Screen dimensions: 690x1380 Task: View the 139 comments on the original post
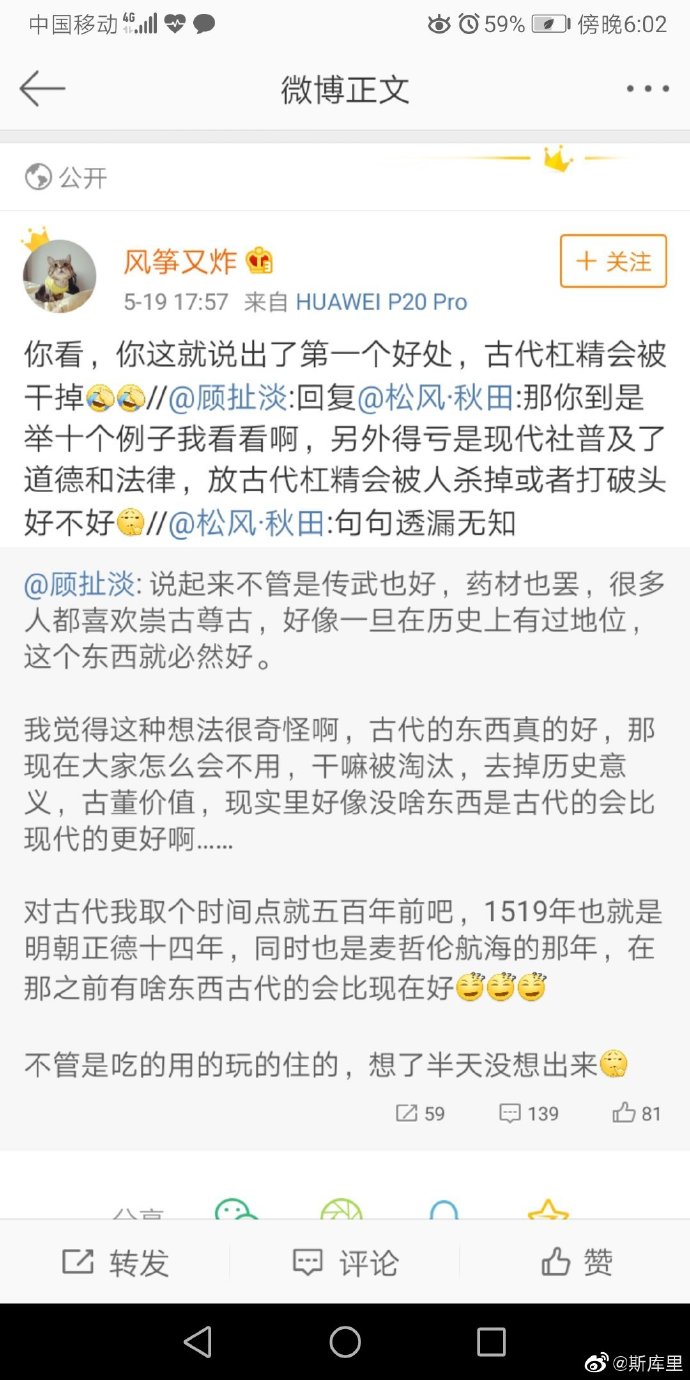(x=529, y=1113)
